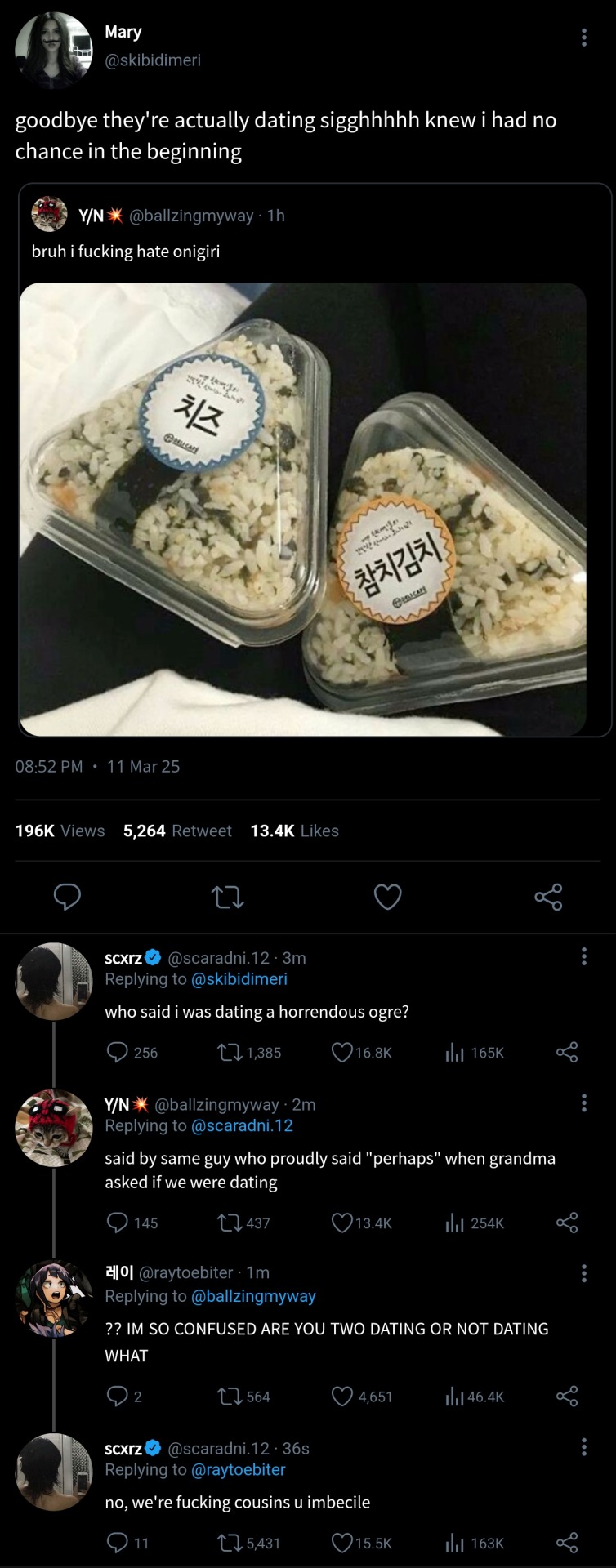Image resolution: width=616 pixels, height=1568 pixels.
Task: Retweet Mary's main post
Action: (227, 898)
